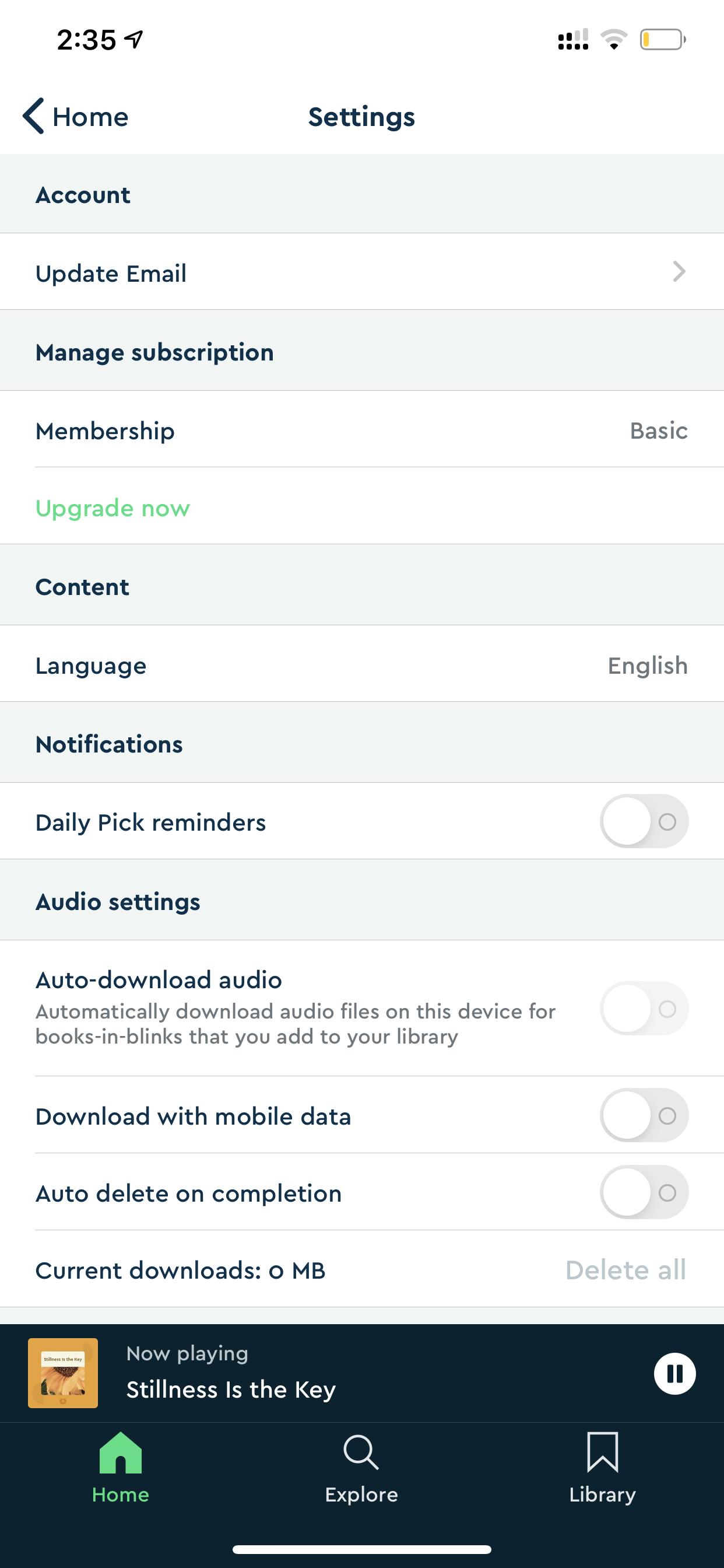Go back to Home
This screenshot has width=724, height=1568.
[x=75, y=116]
